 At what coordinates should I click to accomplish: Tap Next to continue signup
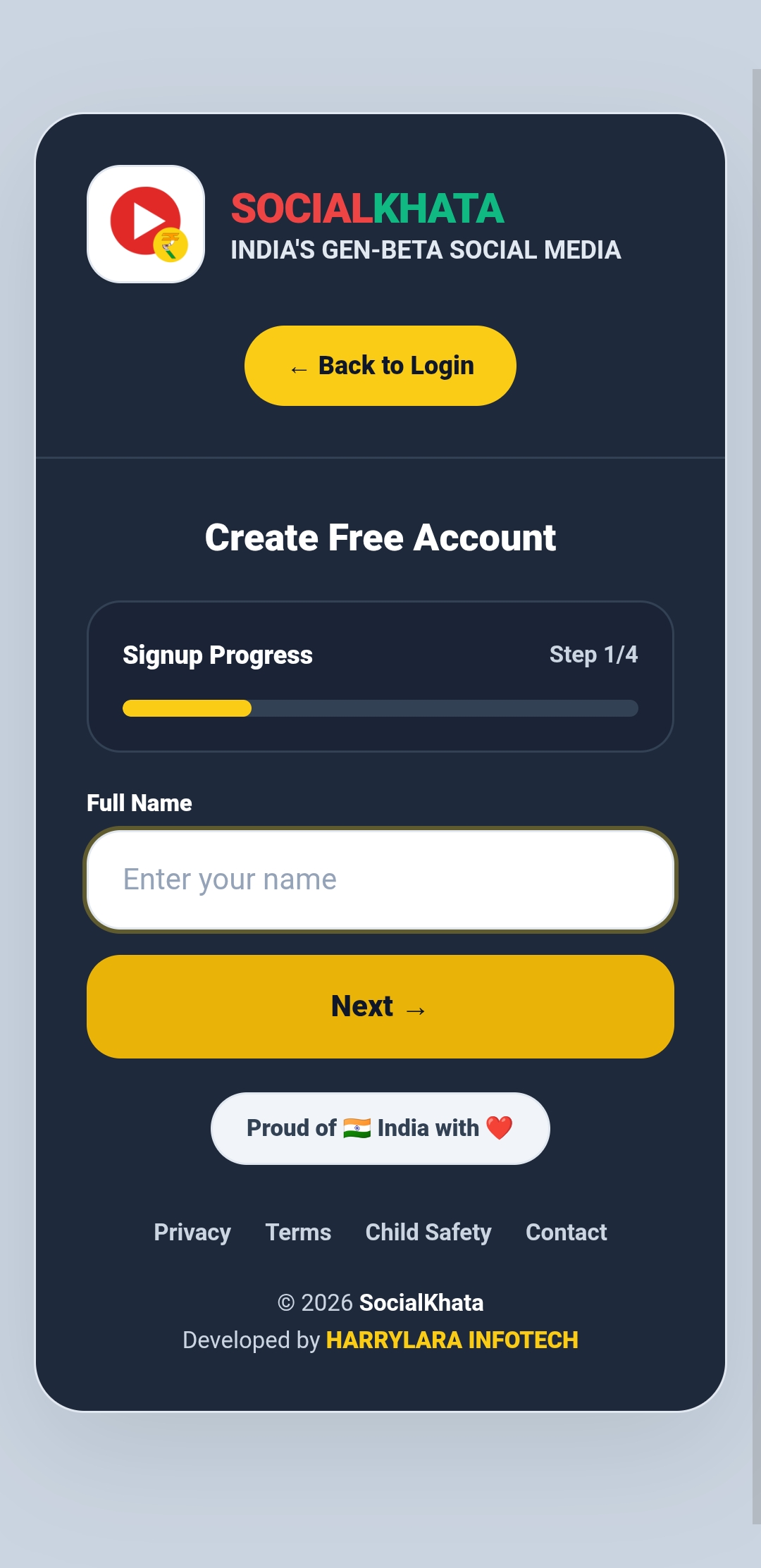coord(380,1006)
